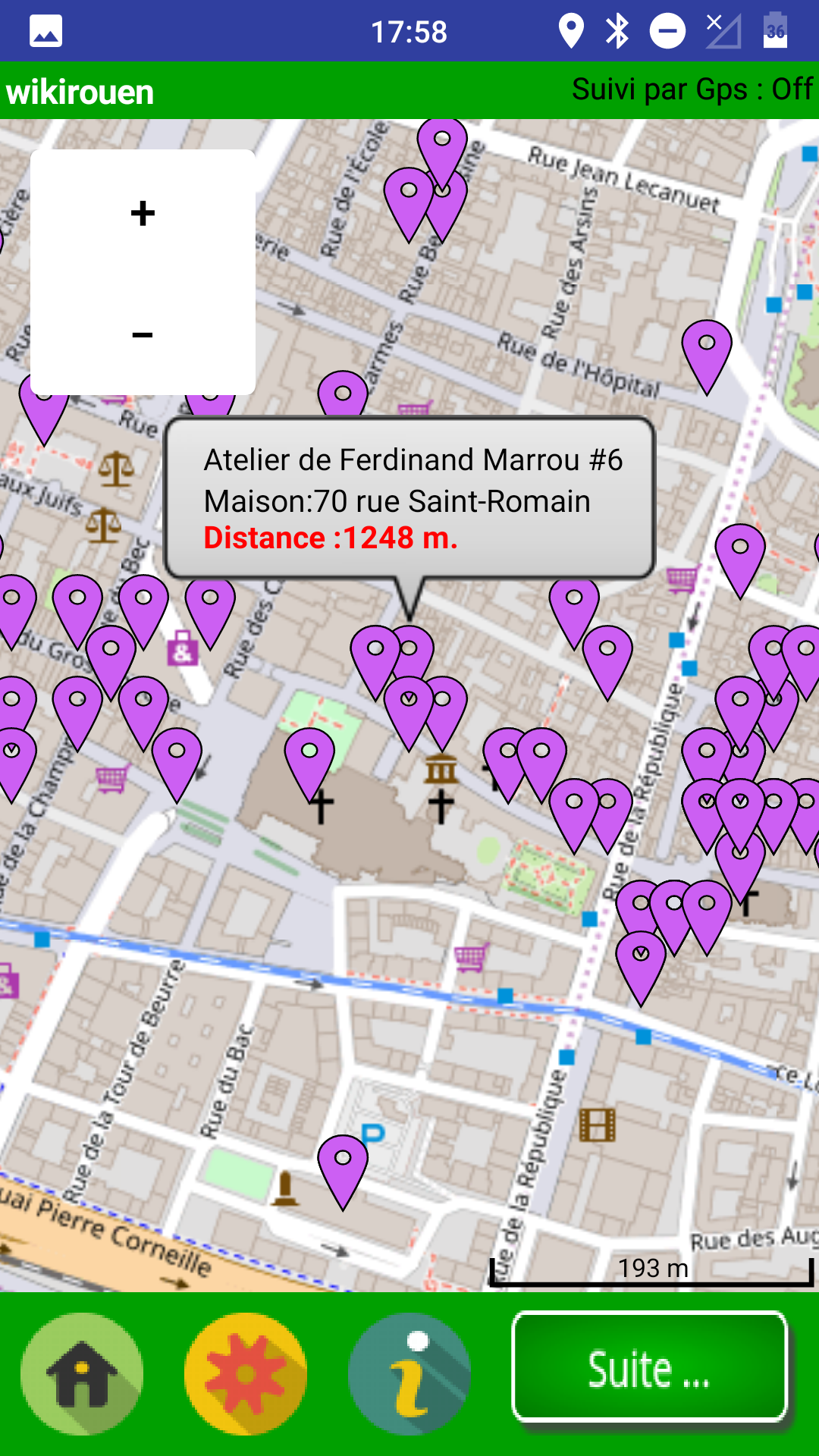Zoom in with the plus button

[x=143, y=214]
